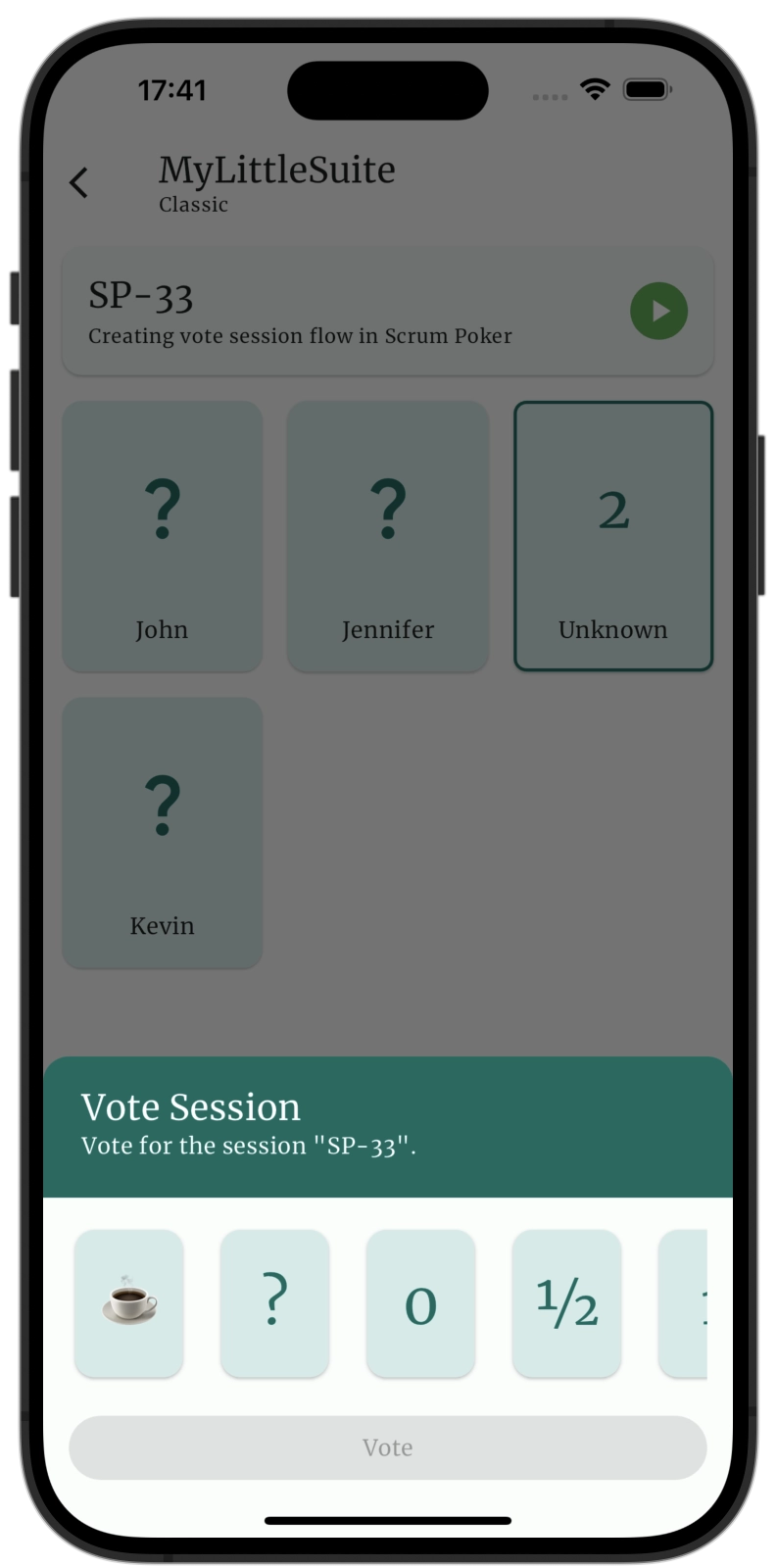Select the ½ vote card

[566, 1302]
